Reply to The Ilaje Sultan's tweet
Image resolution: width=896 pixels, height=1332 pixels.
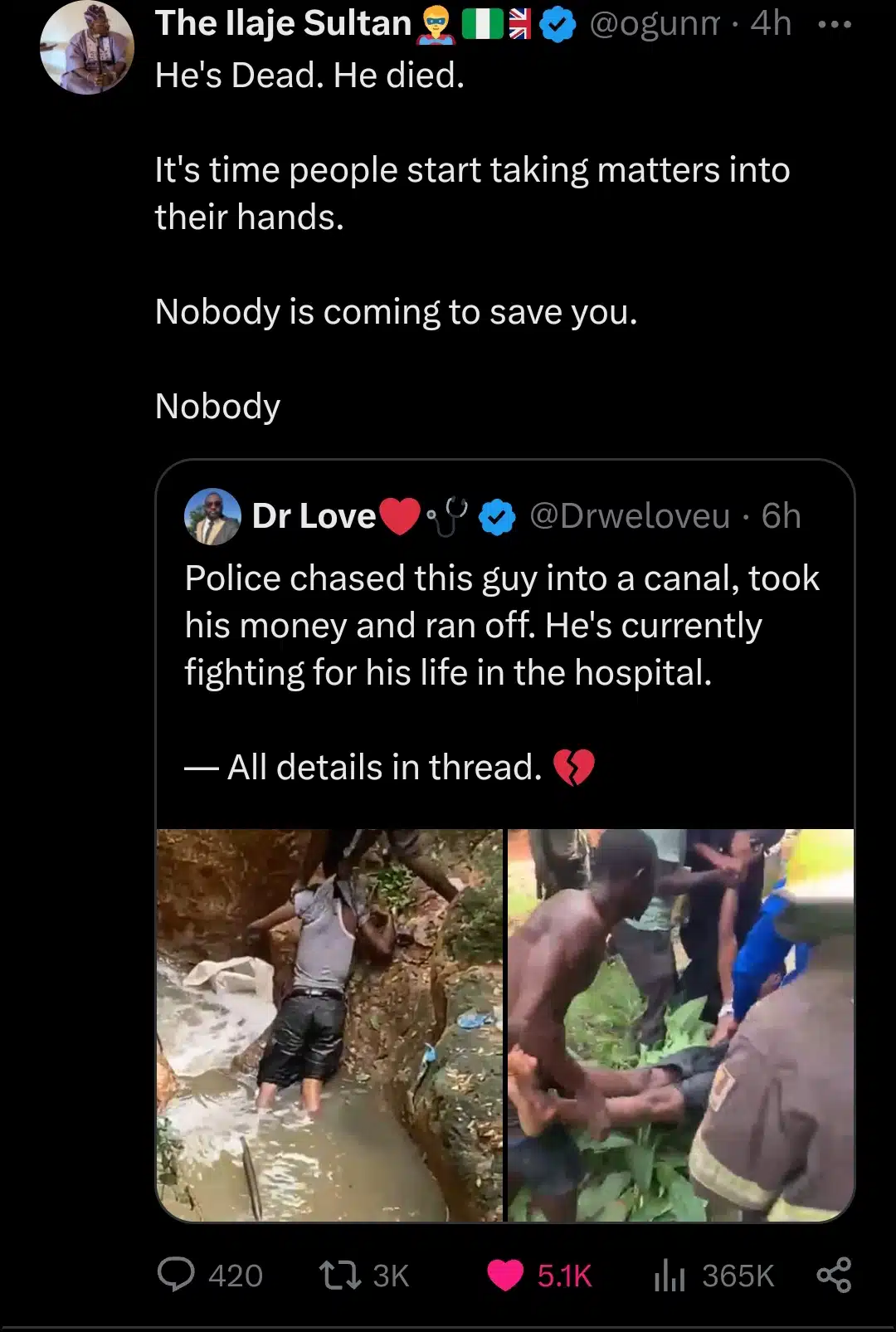pos(176,1275)
